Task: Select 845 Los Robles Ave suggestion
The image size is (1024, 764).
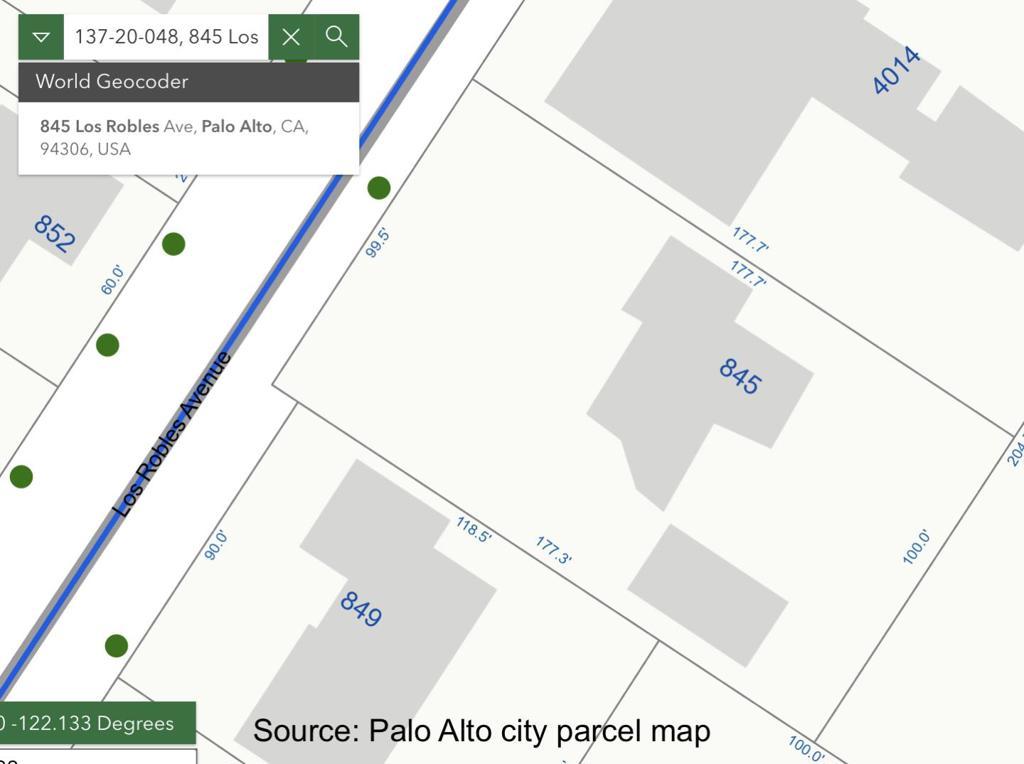Action: [189, 138]
